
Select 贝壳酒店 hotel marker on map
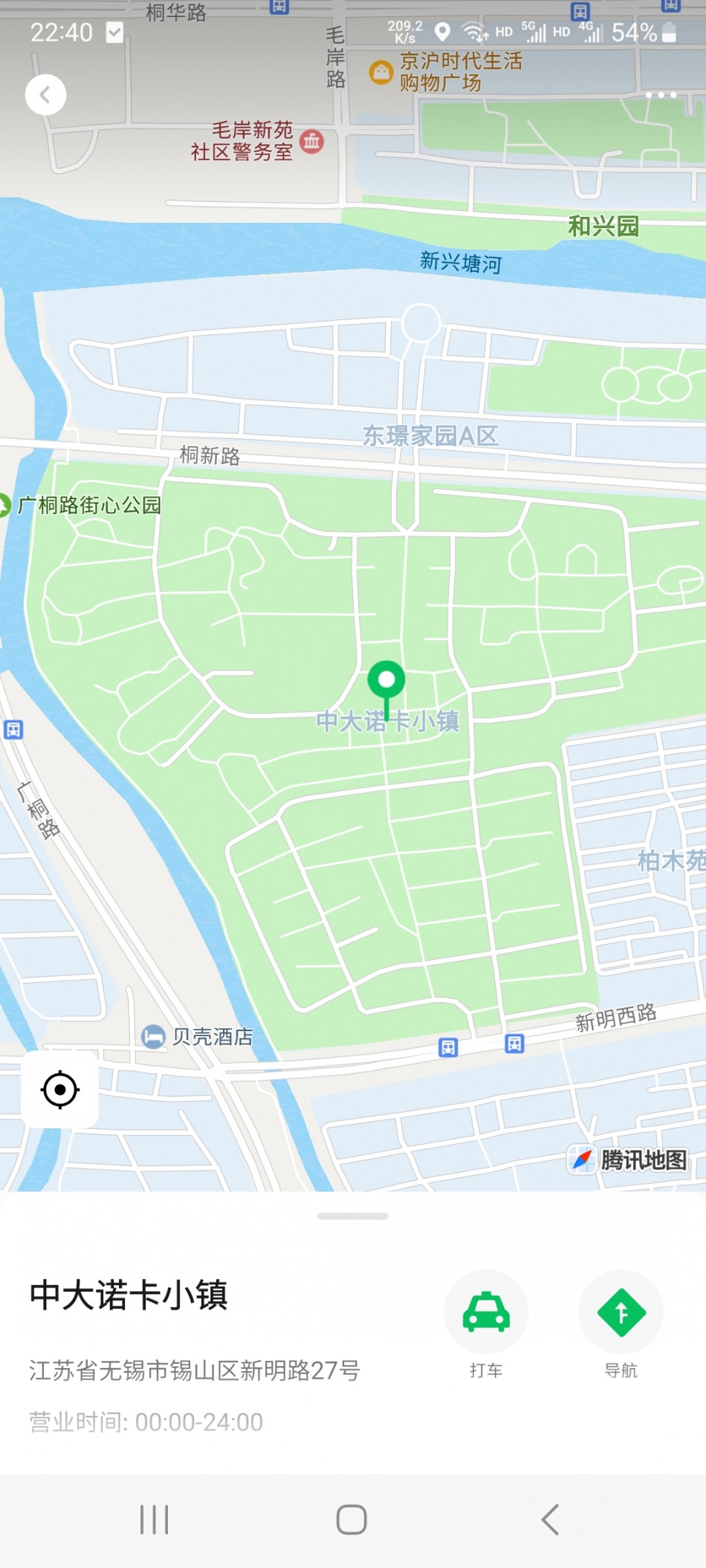(154, 1036)
